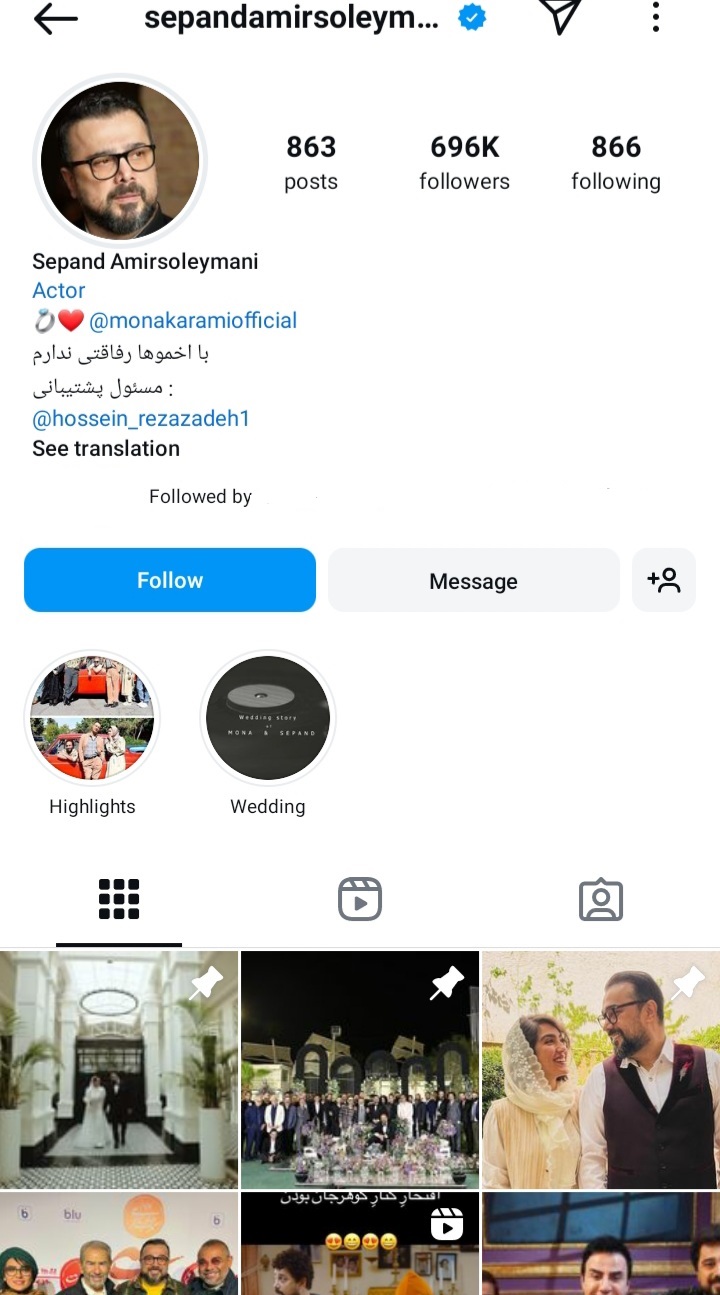Follow Sepand Amirsoleymani
Image resolution: width=720 pixels, height=1295 pixels.
tap(170, 580)
